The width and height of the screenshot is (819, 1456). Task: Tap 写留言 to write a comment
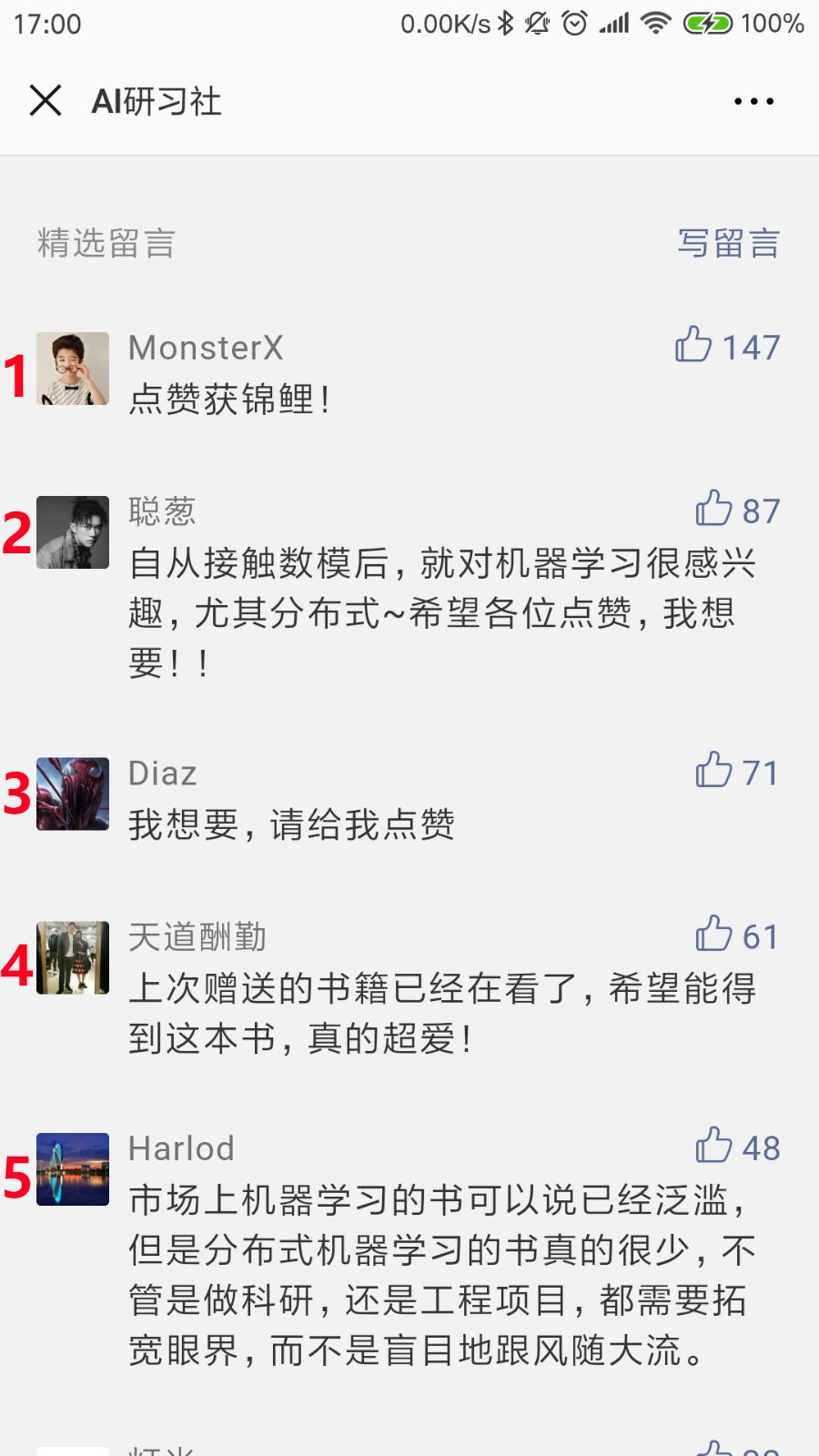tap(728, 243)
